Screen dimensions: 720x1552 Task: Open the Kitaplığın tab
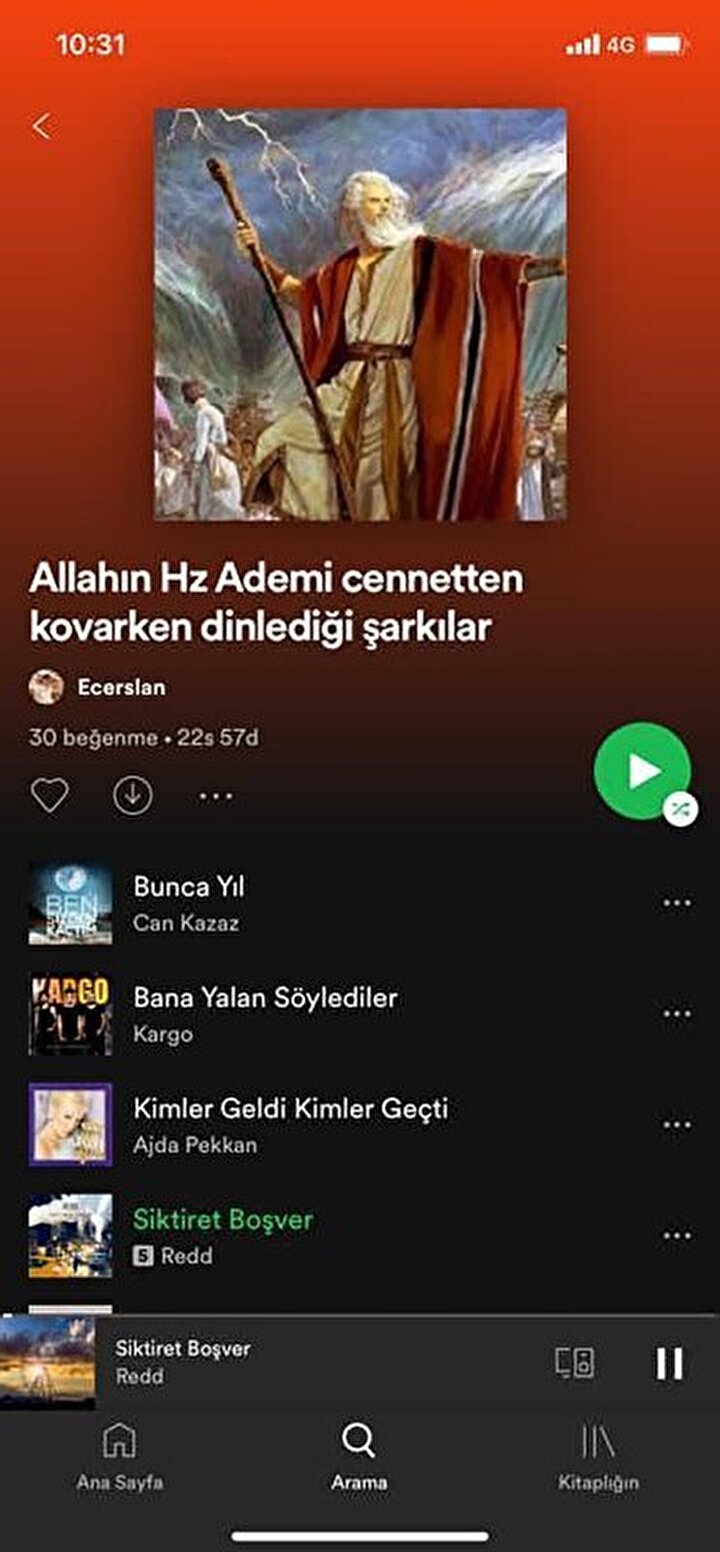pyautogui.click(x=598, y=1456)
